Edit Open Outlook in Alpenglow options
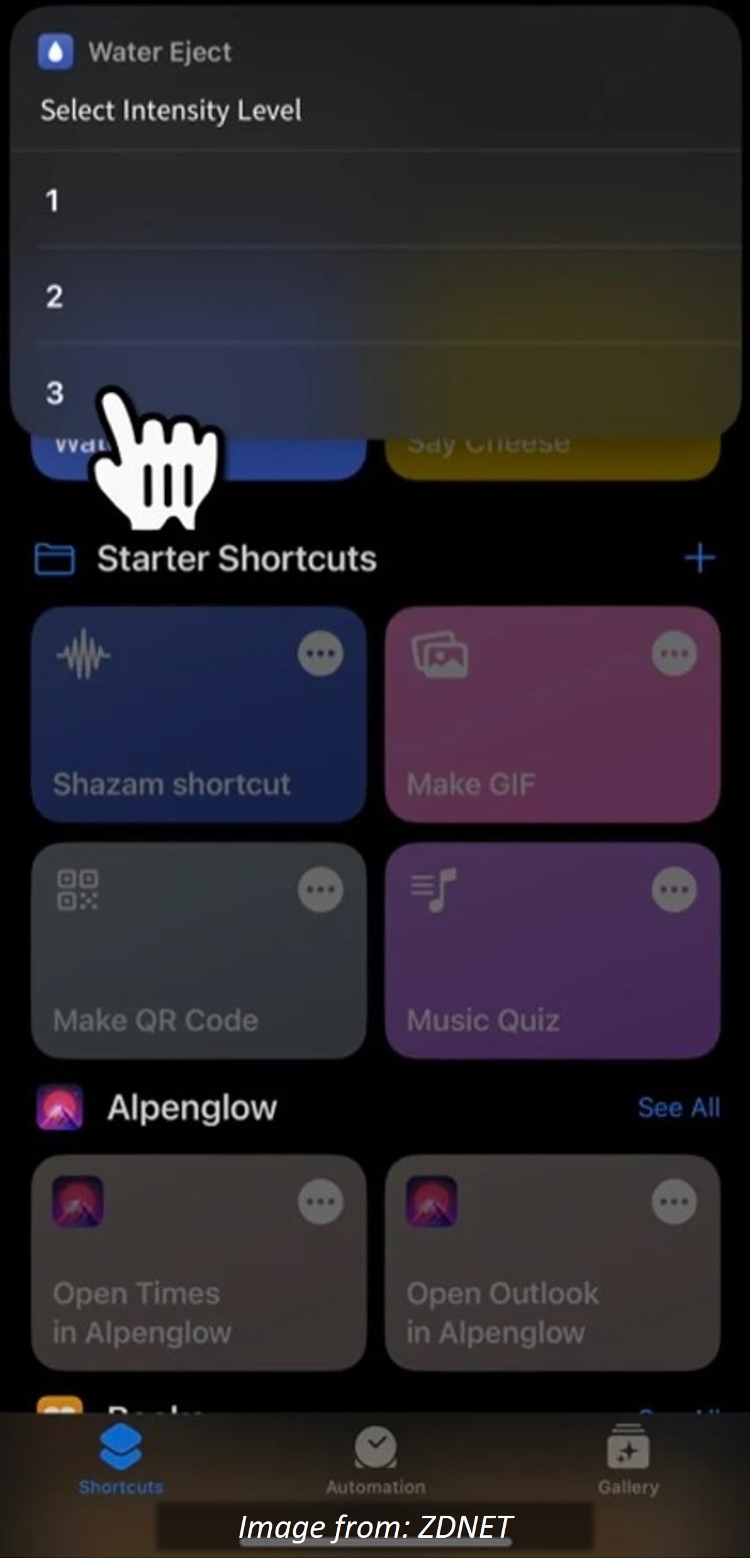This screenshot has height=1568, width=750. pyautogui.click(x=674, y=1202)
